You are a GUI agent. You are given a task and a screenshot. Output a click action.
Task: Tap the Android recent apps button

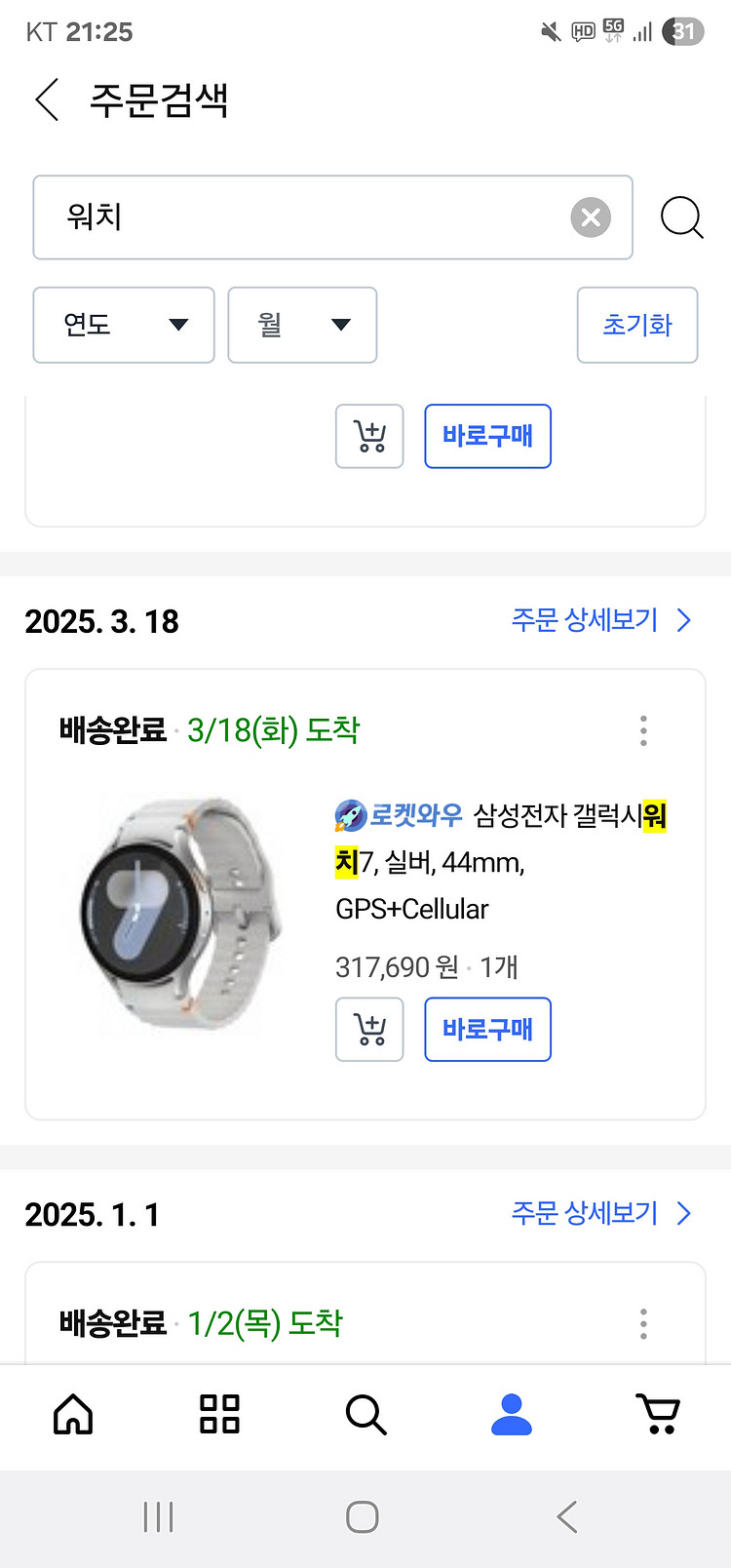click(x=158, y=1516)
